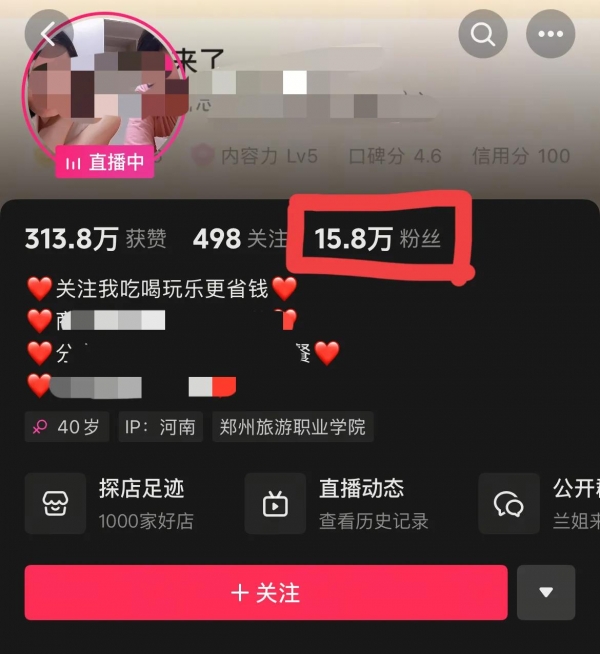
Task: Open the three-dot overflow menu
Action: coord(550,35)
